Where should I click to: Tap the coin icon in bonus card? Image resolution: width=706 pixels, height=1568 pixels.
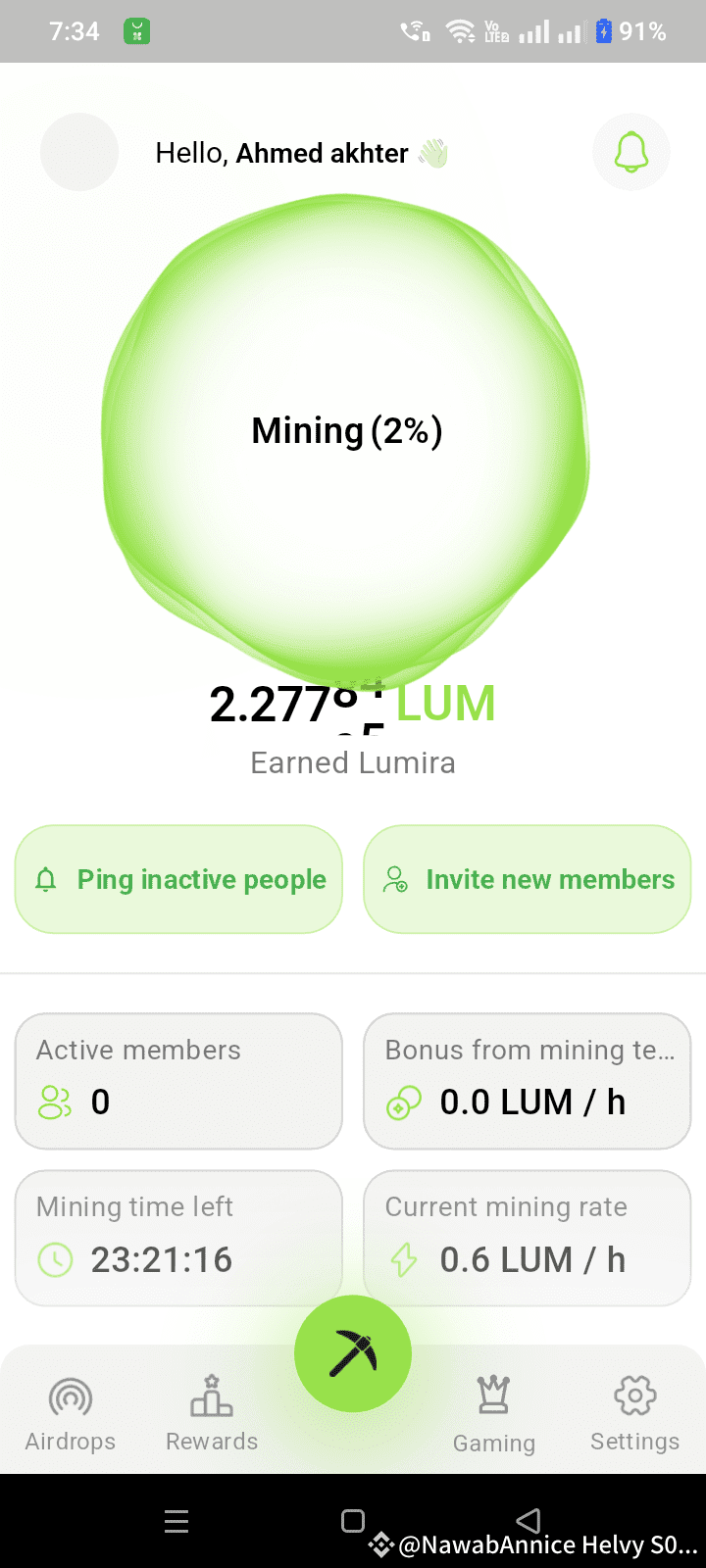[x=402, y=1102]
